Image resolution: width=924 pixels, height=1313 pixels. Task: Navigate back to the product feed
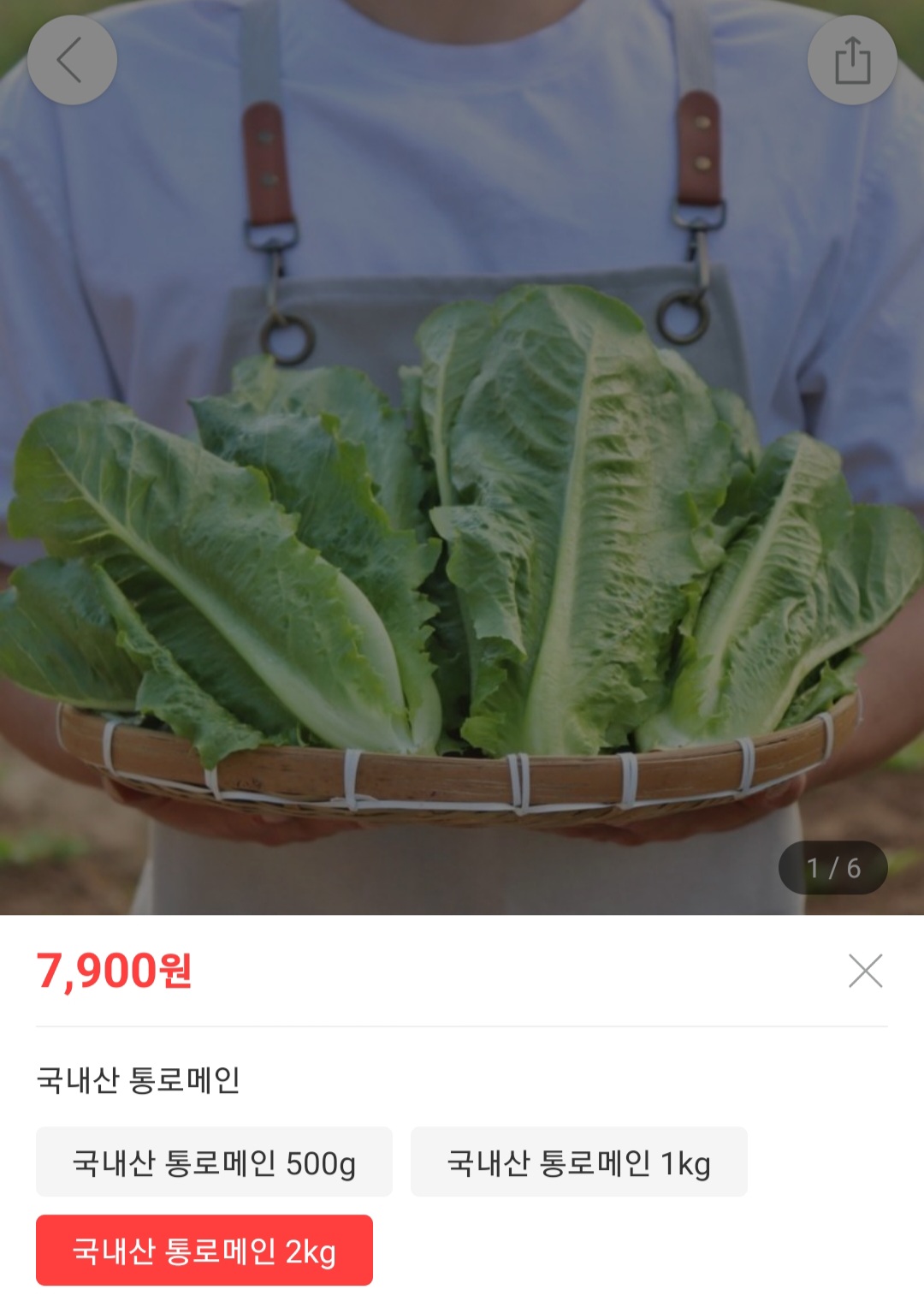point(72,59)
